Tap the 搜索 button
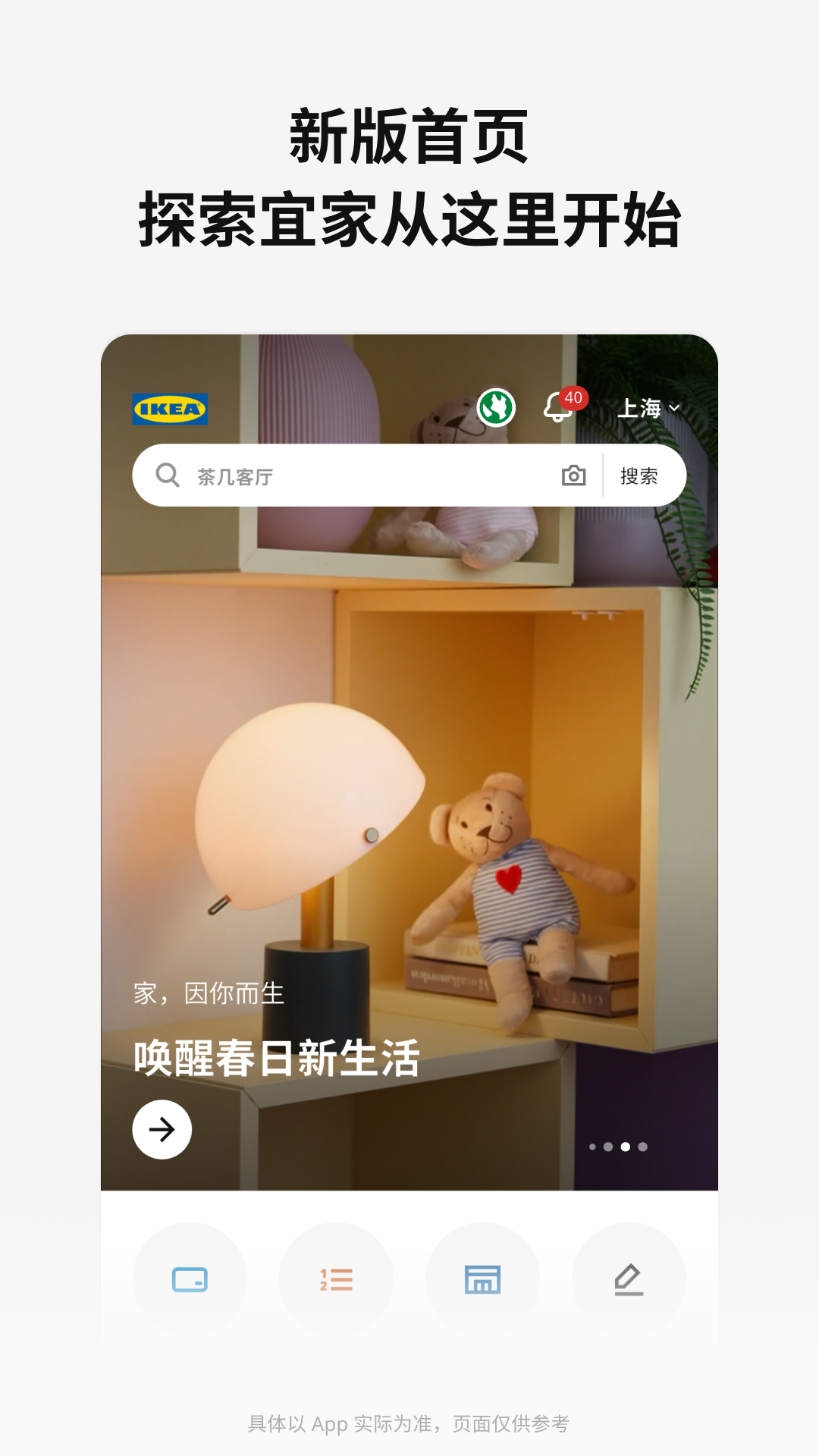The height and width of the screenshot is (1456, 819). pyautogui.click(x=641, y=475)
